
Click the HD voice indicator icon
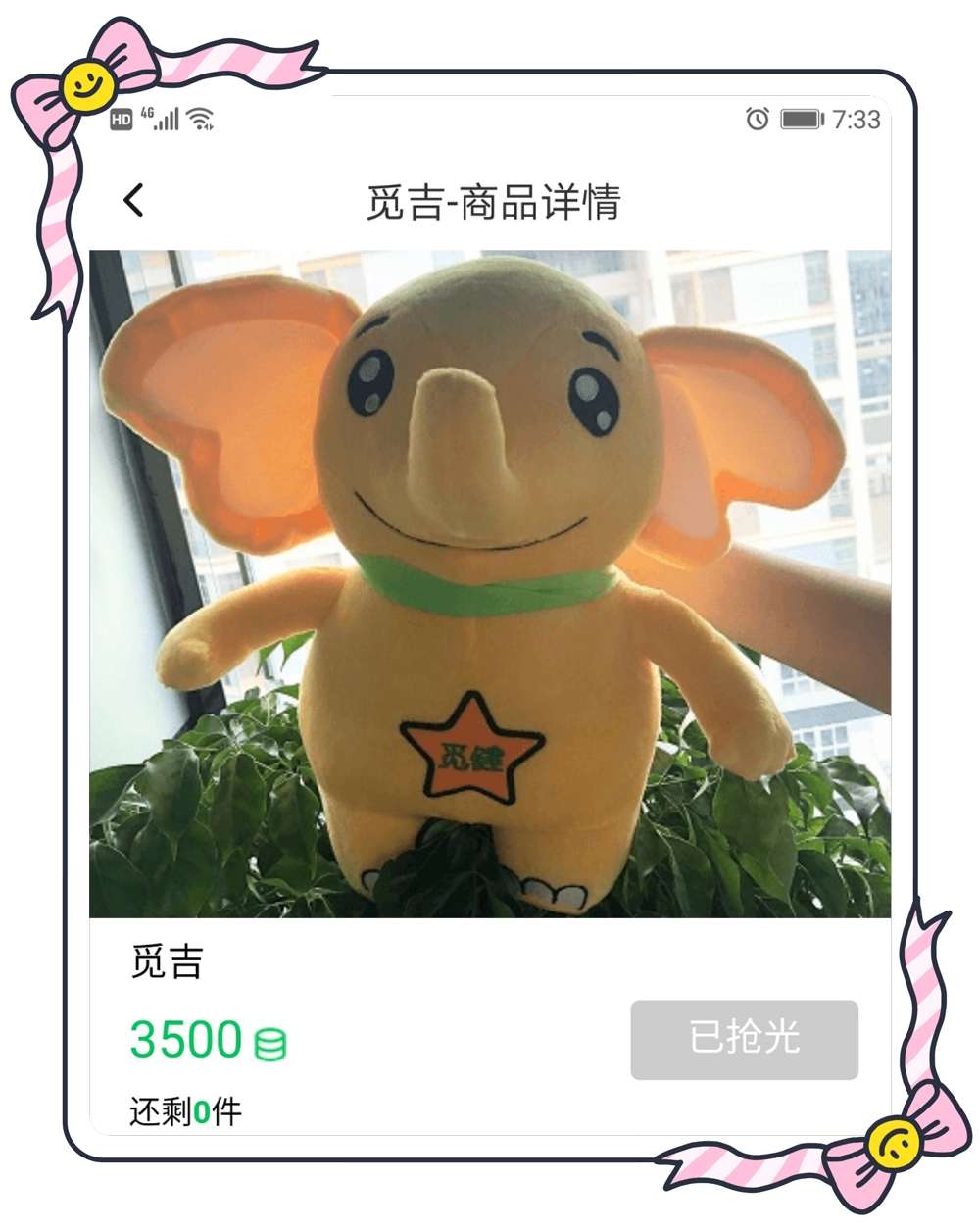coord(122,119)
